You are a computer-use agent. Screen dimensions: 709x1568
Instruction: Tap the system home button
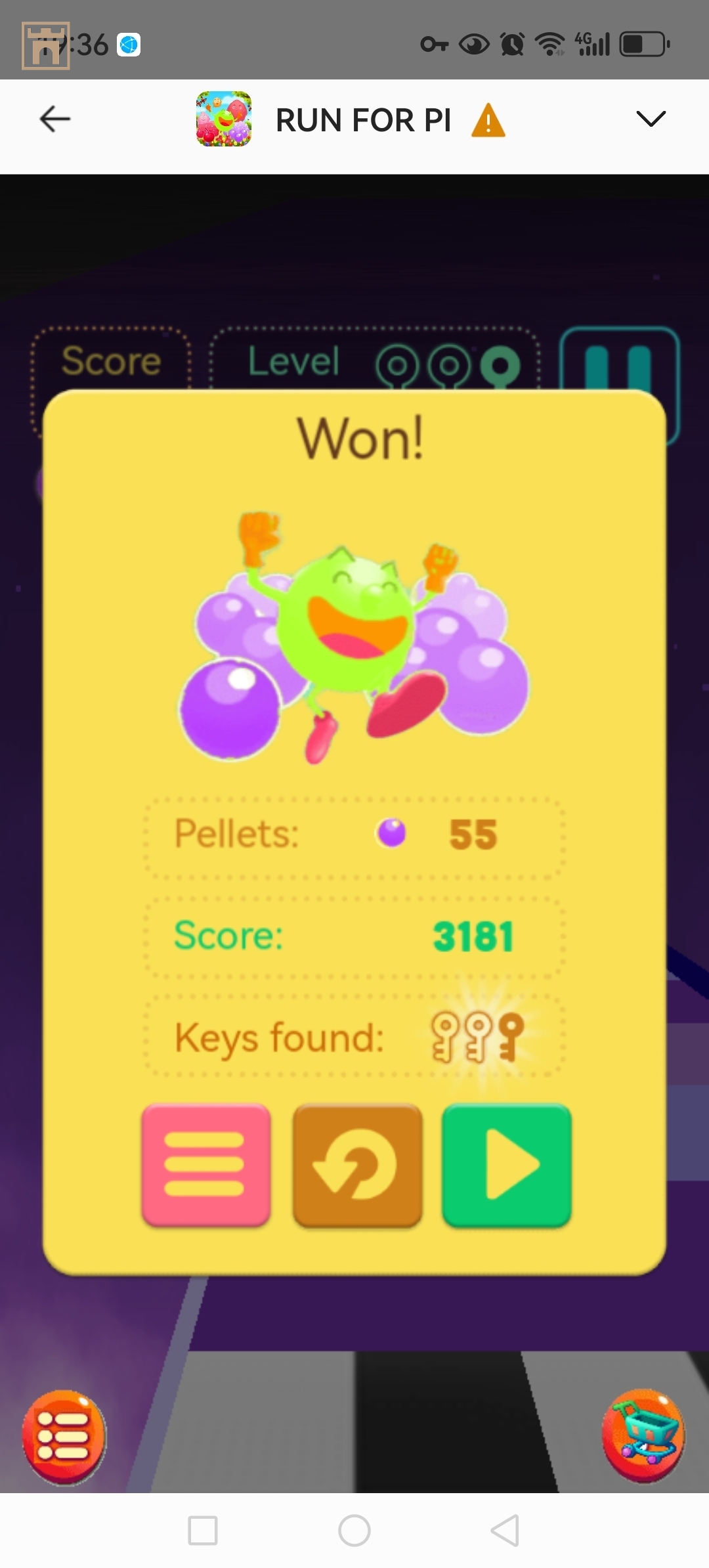(354, 1531)
